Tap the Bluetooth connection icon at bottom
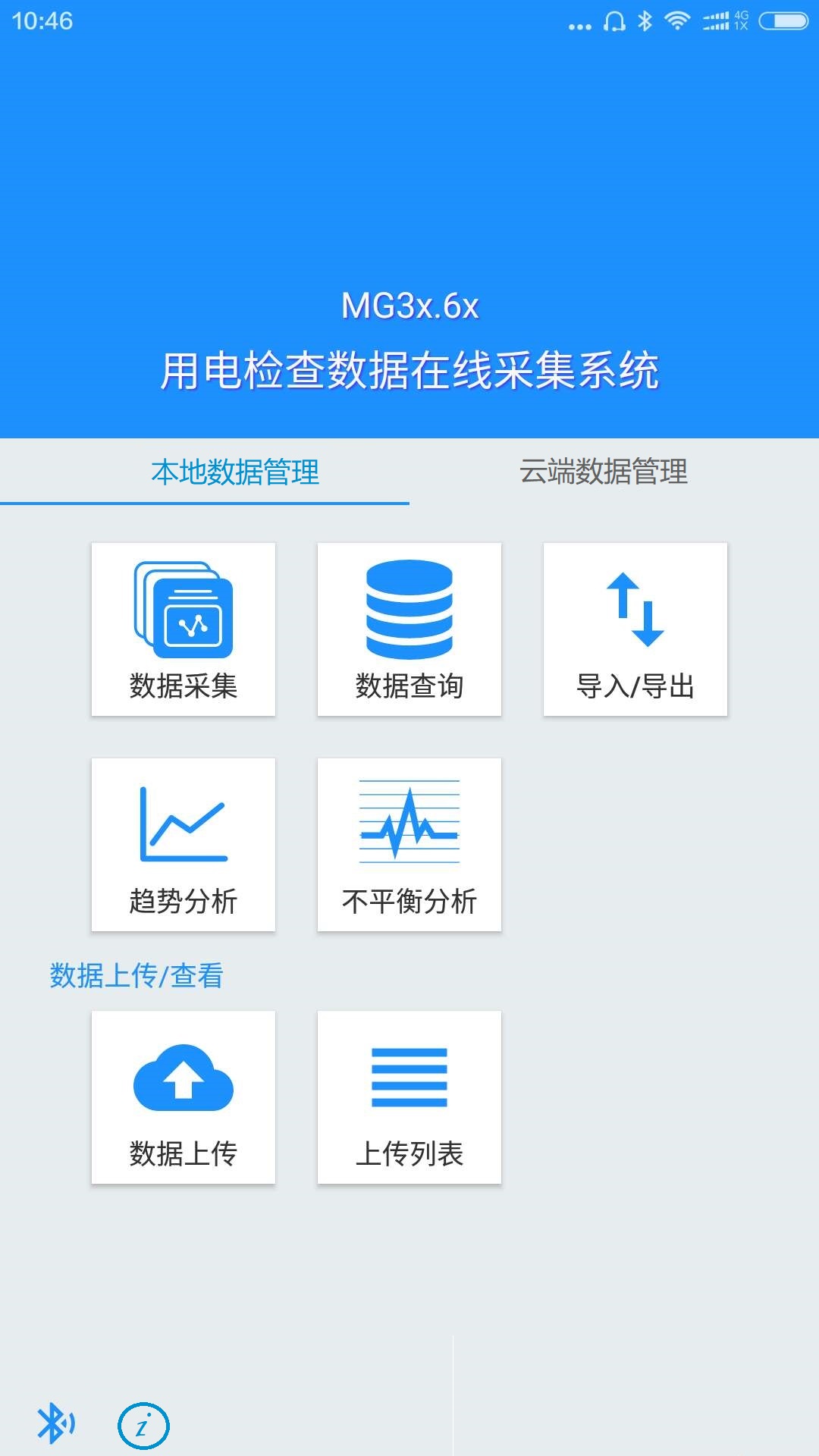 (55, 1423)
